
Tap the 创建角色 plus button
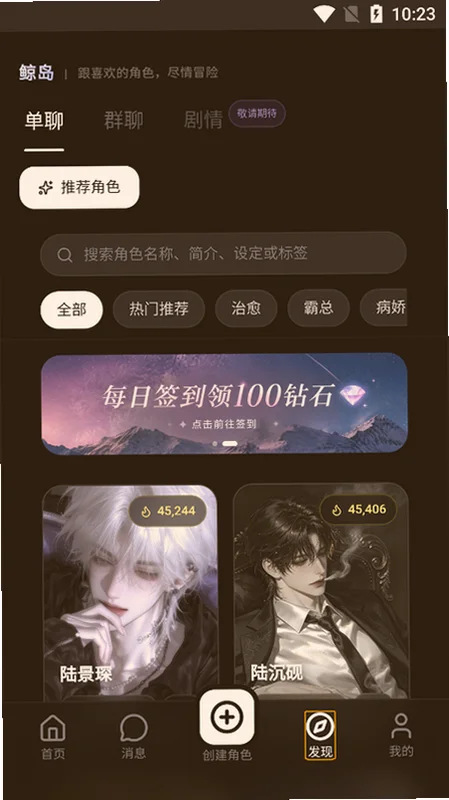click(227, 717)
